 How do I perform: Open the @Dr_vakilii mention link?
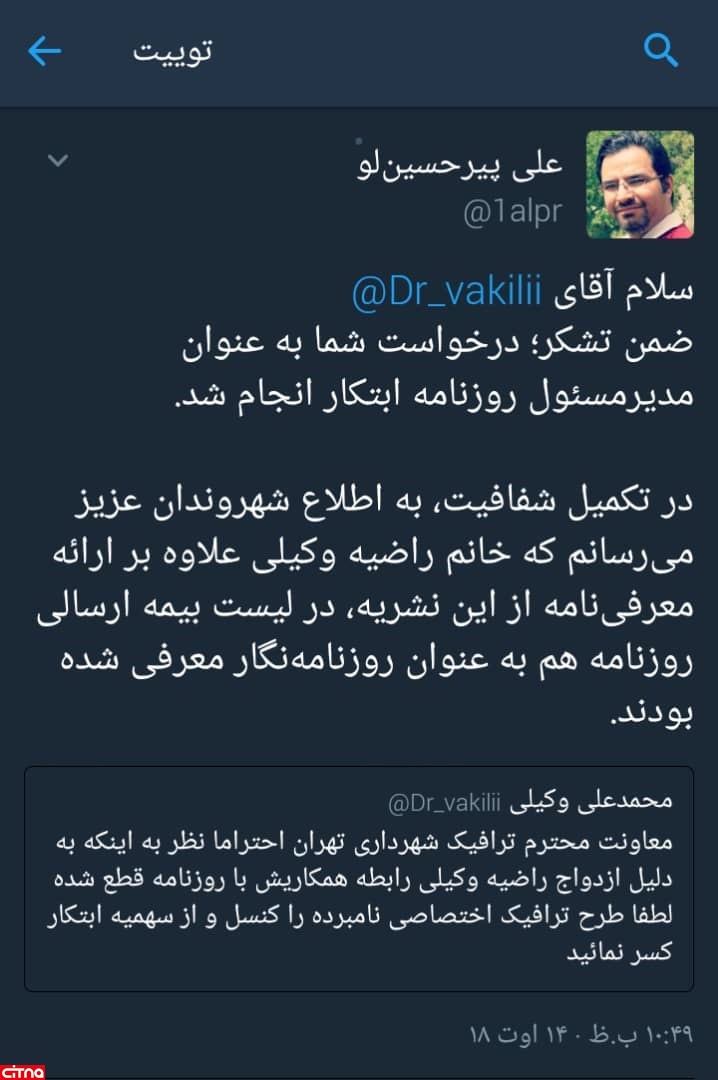coord(447,291)
